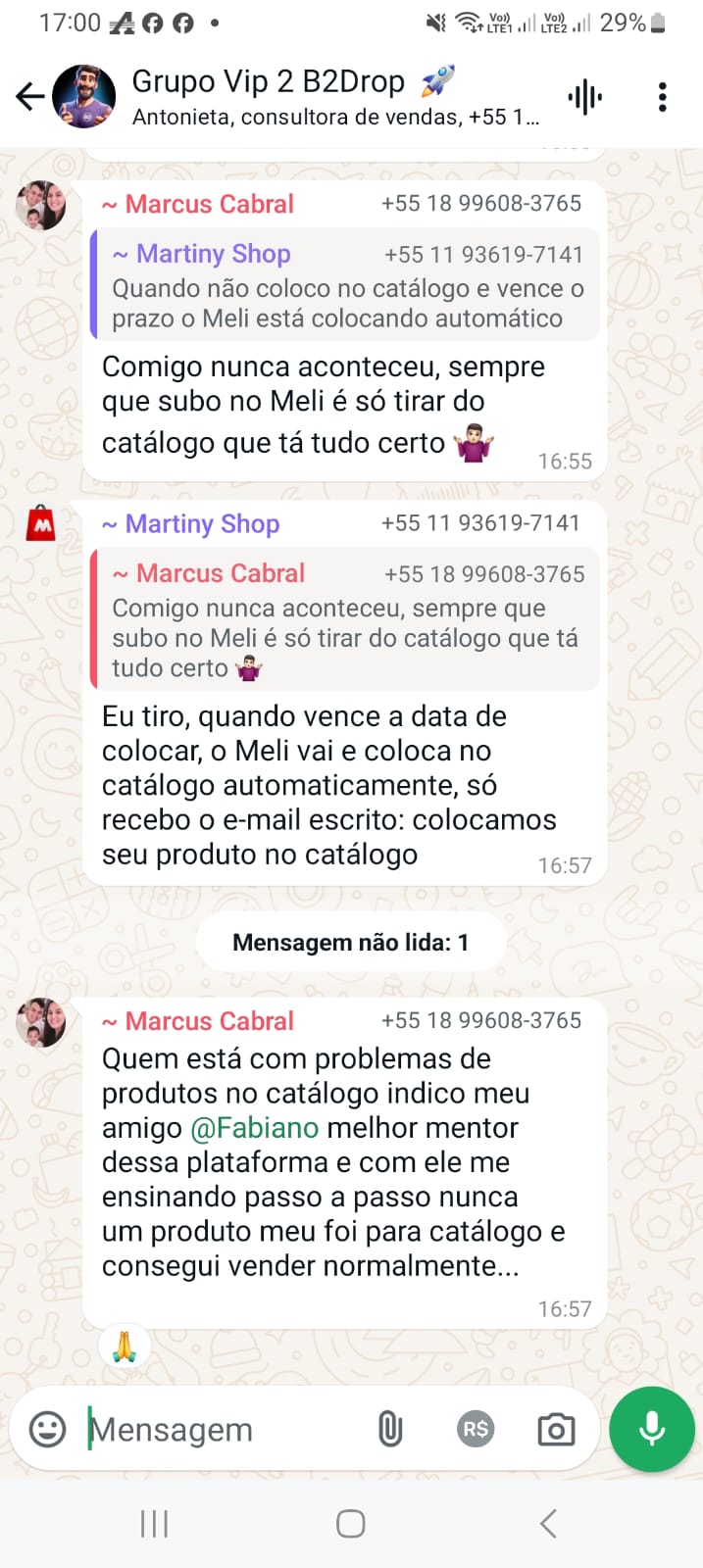Tap the green microphone voice message button

(652, 1429)
